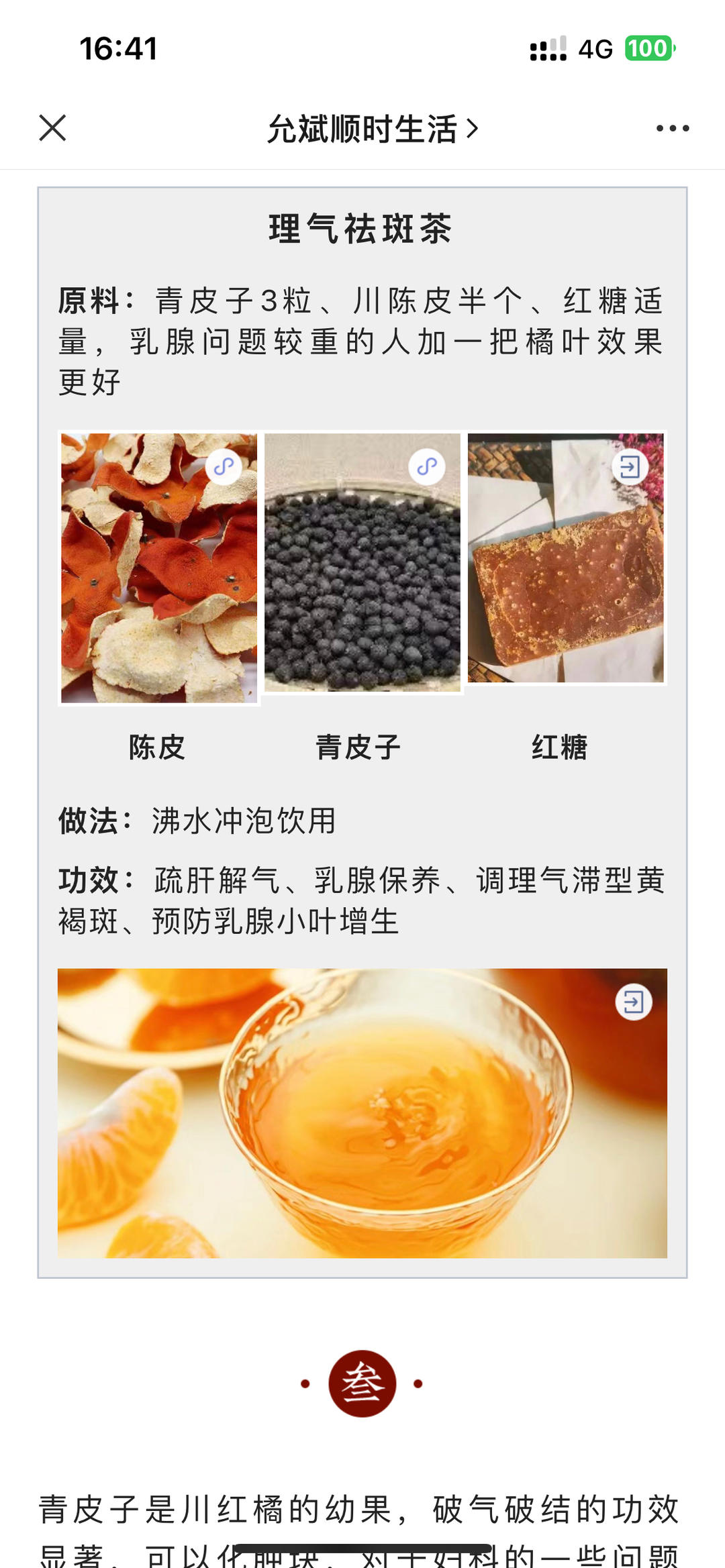Tap the link icon on the 青皮子 photo
725x1568 pixels.
(427, 466)
